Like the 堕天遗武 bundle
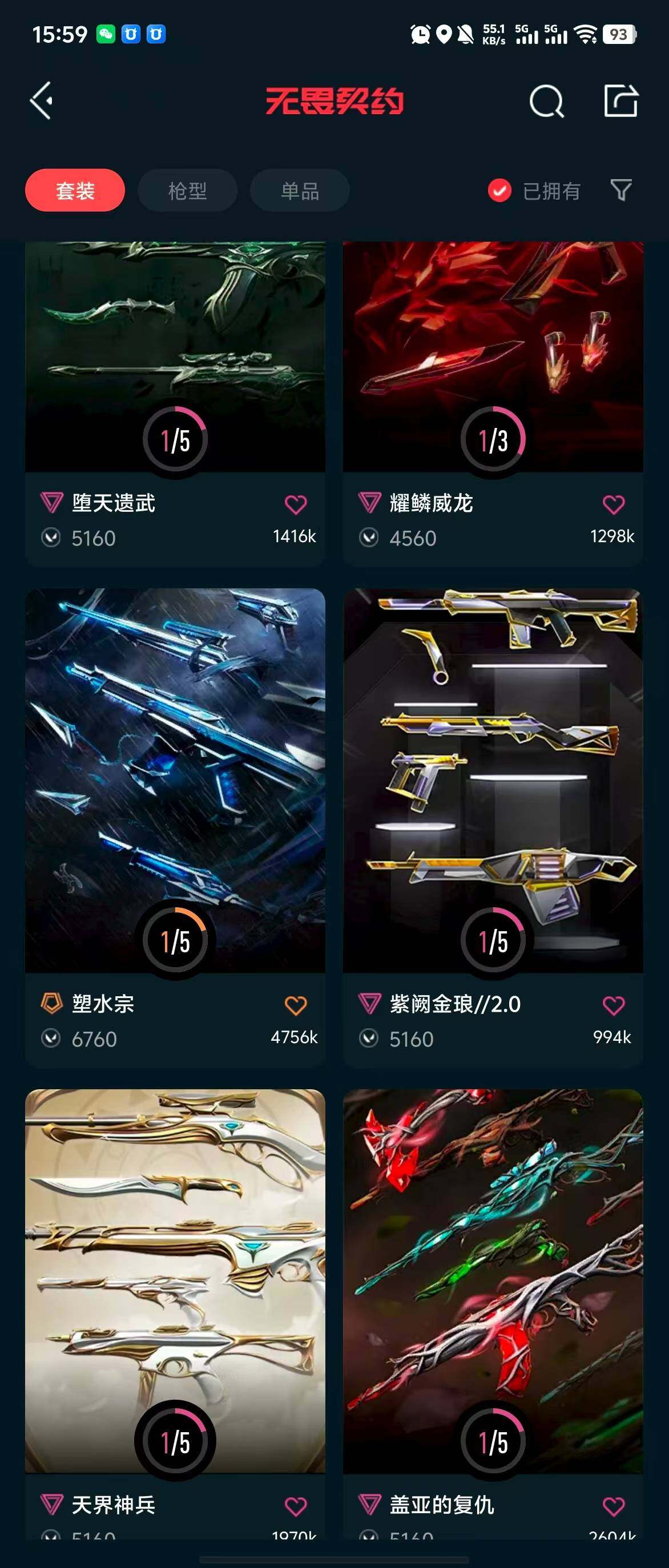 point(296,504)
